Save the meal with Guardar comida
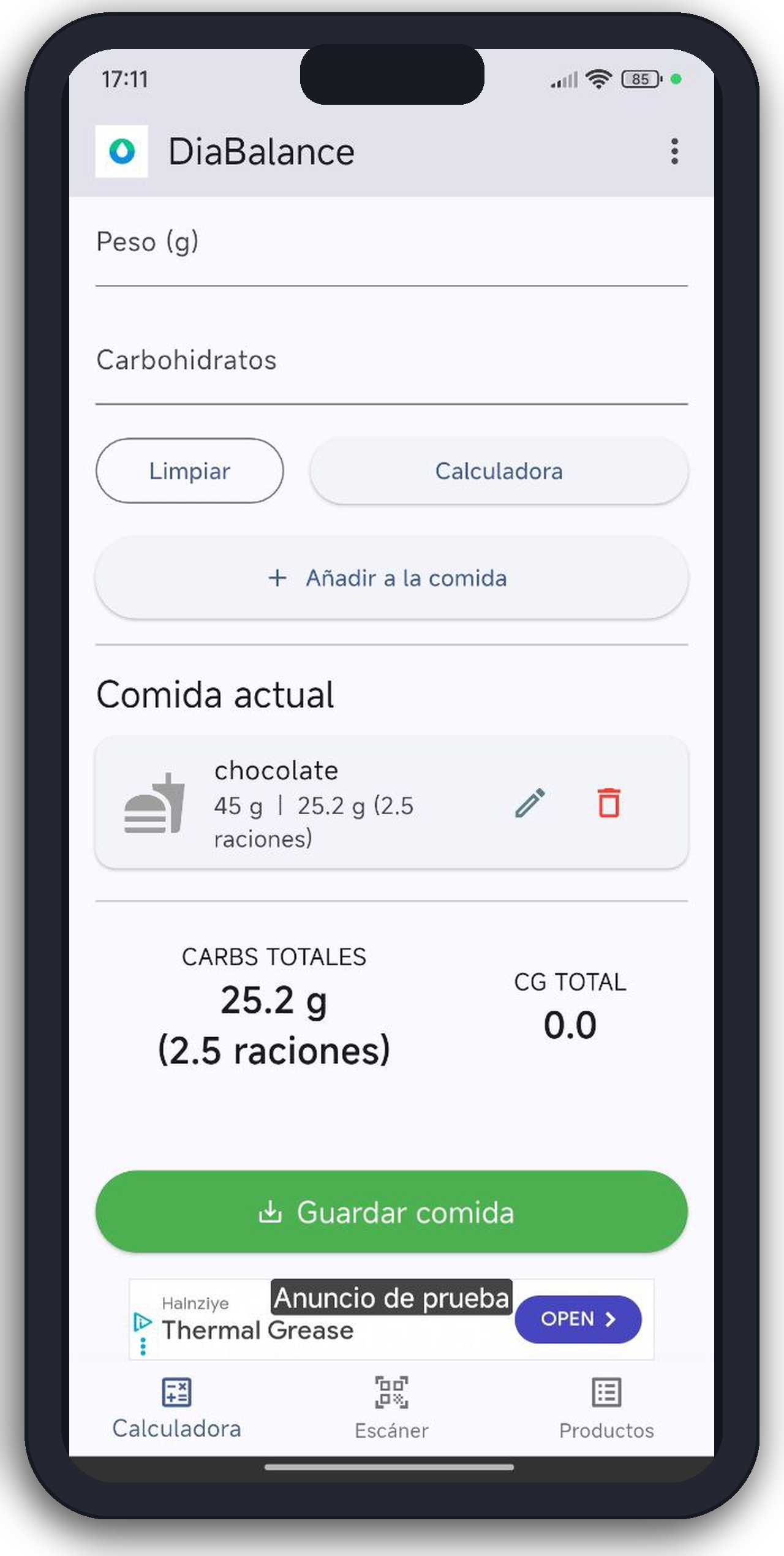 click(x=391, y=1212)
